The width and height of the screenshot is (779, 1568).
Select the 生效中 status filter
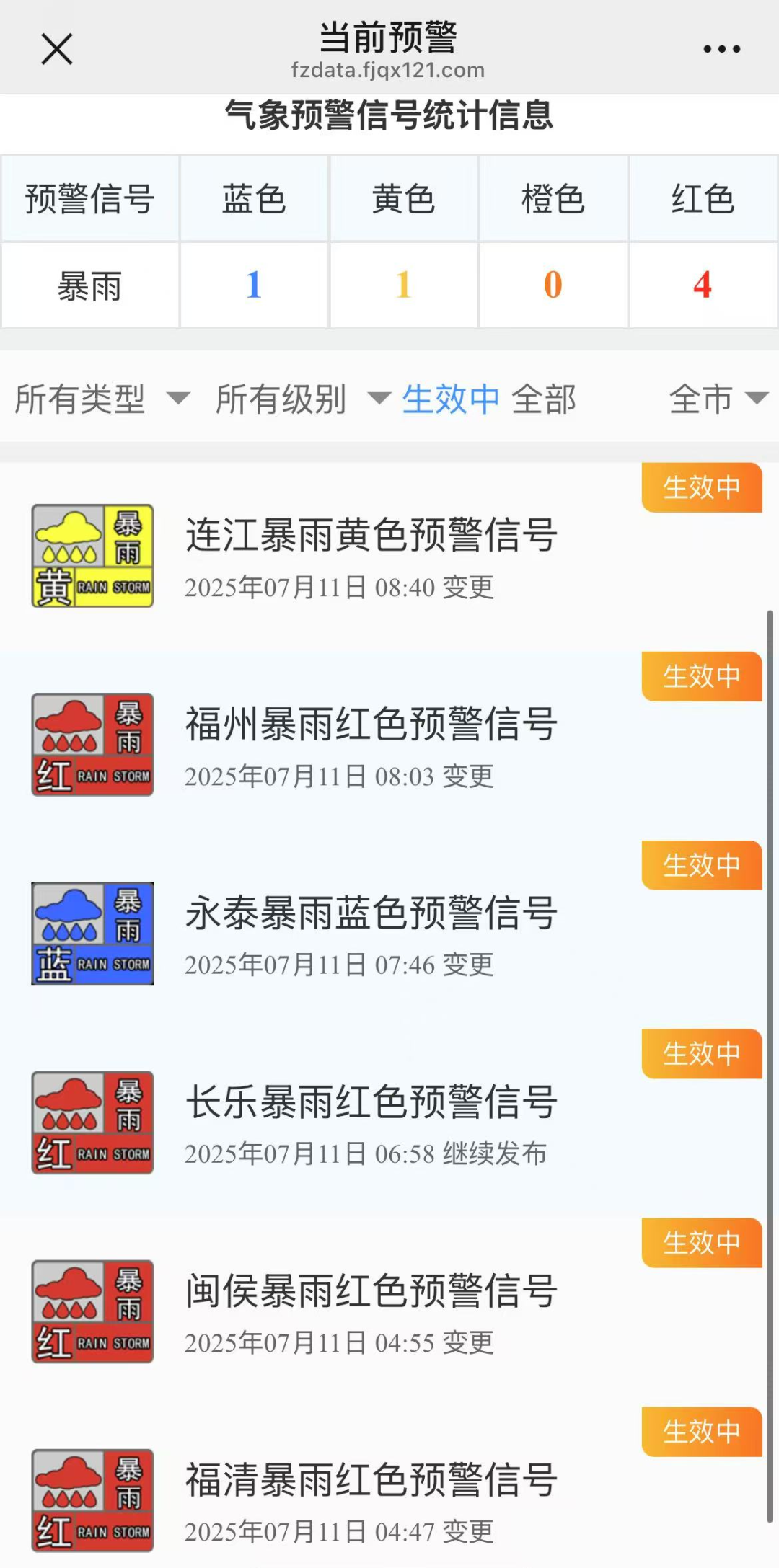pyautogui.click(x=451, y=399)
